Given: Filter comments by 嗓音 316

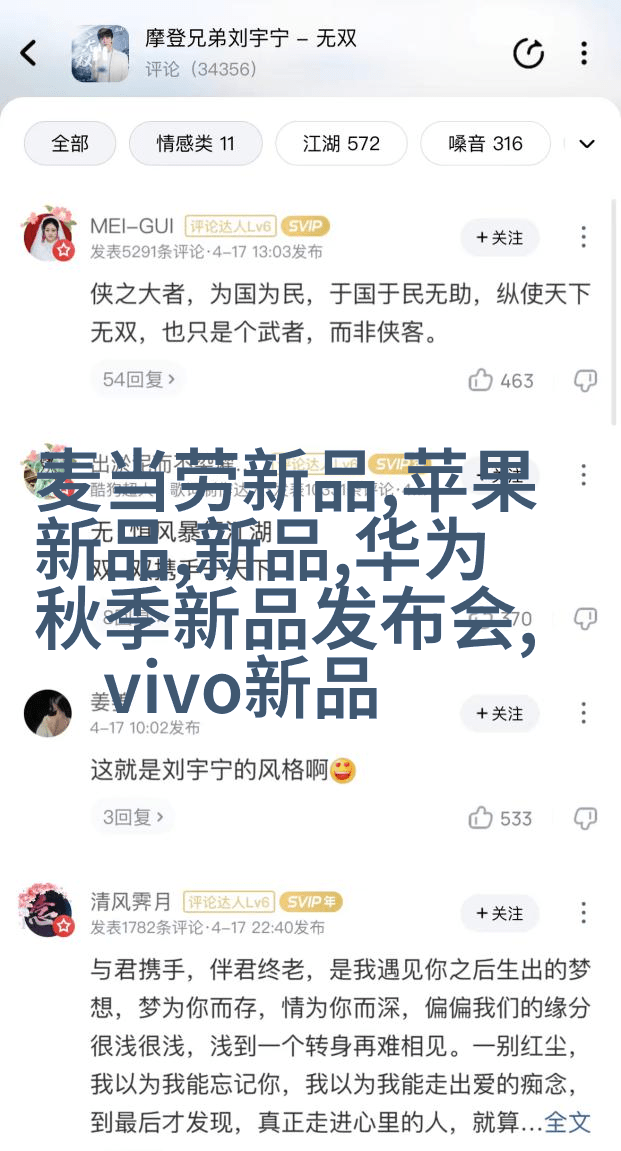Looking at the screenshot, I should pyautogui.click(x=485, y=144).
